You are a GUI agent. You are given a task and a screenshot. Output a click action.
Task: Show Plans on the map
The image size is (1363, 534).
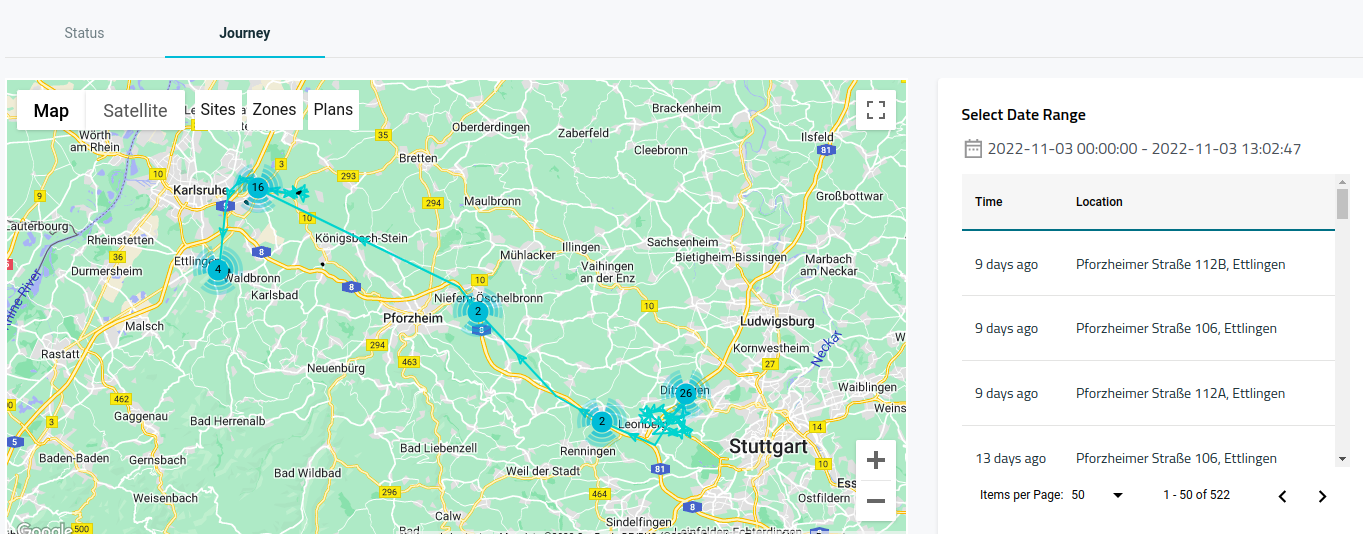click(x=333, y=109)
